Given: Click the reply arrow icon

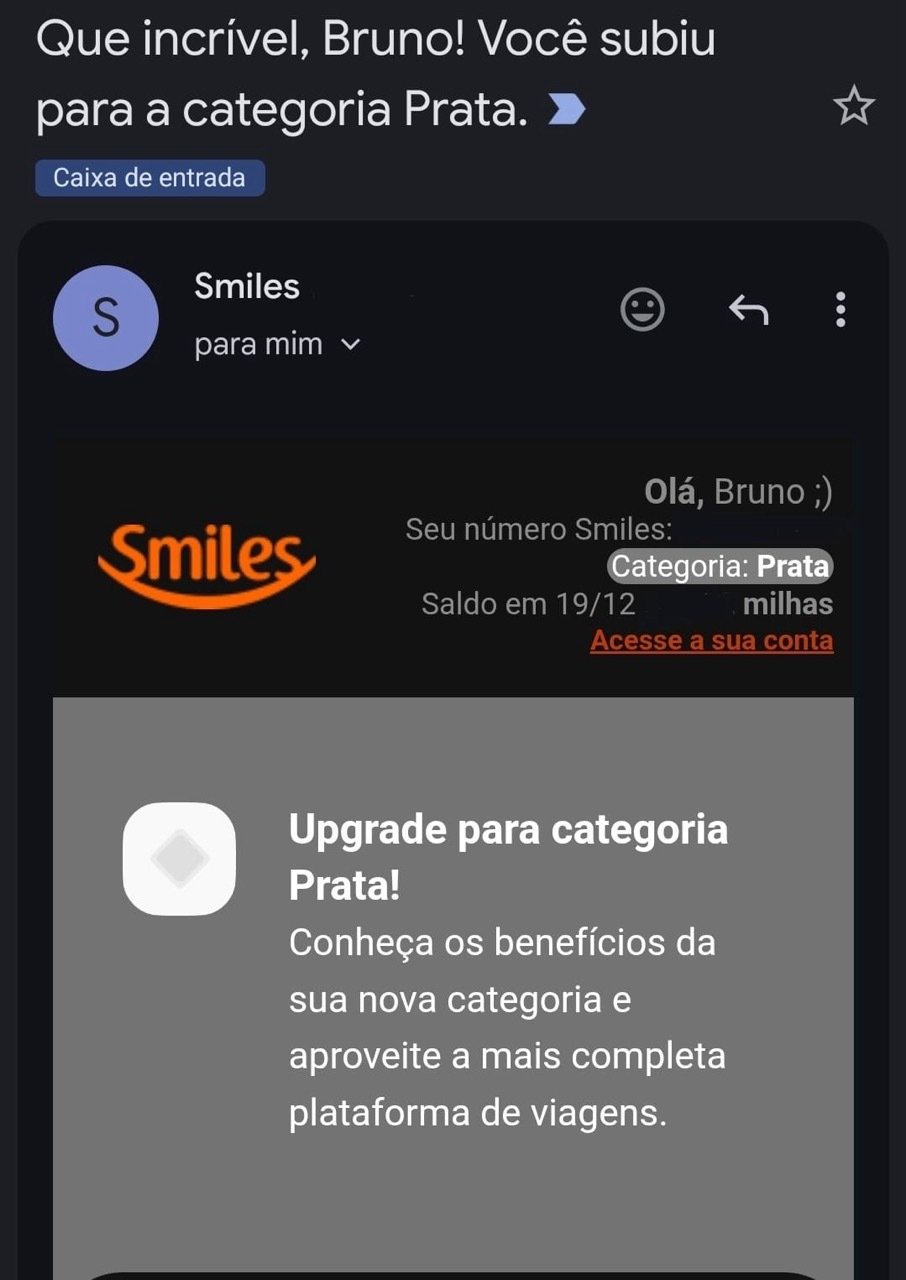Looking at the screenshot, I should tap(748, 310).
